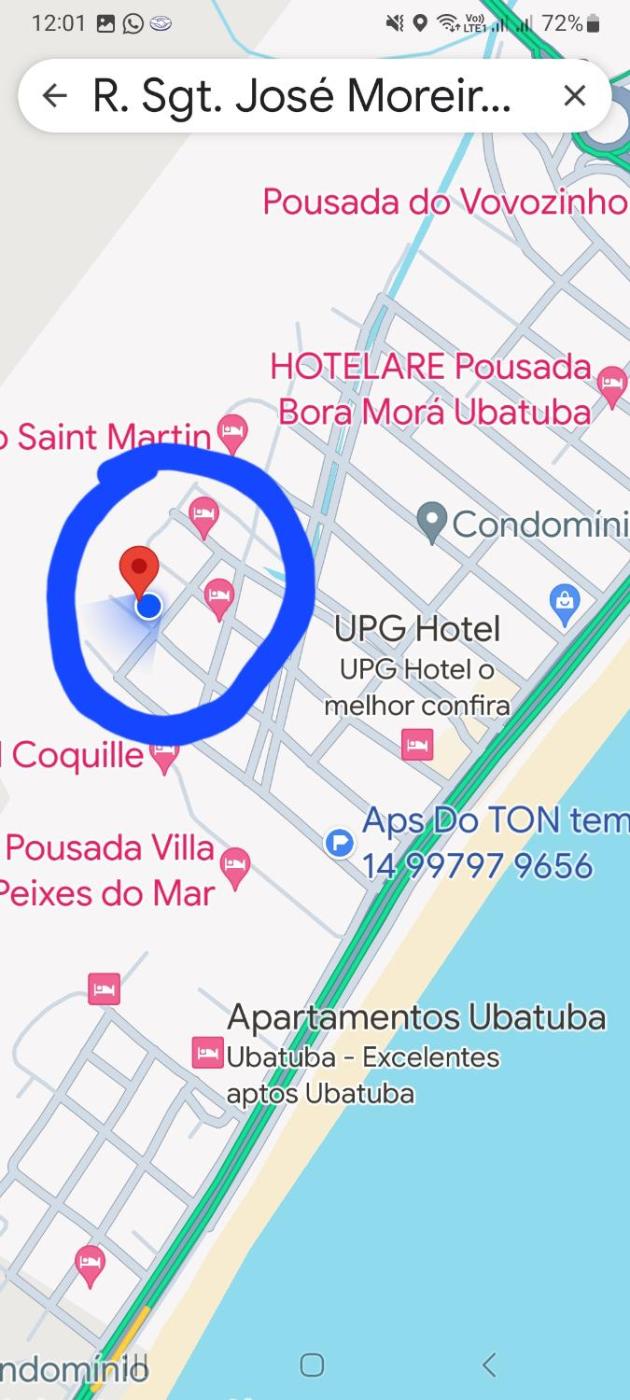
Task: Select the Coquille hotel marker
Action: coord(164,754)
